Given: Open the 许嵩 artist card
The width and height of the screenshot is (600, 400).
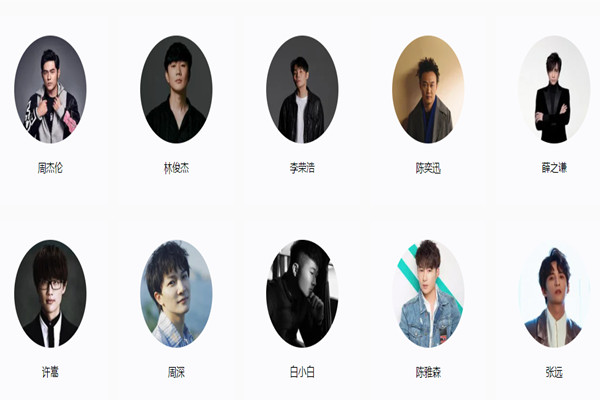Looking at the screenshot, I should [50, 294].
